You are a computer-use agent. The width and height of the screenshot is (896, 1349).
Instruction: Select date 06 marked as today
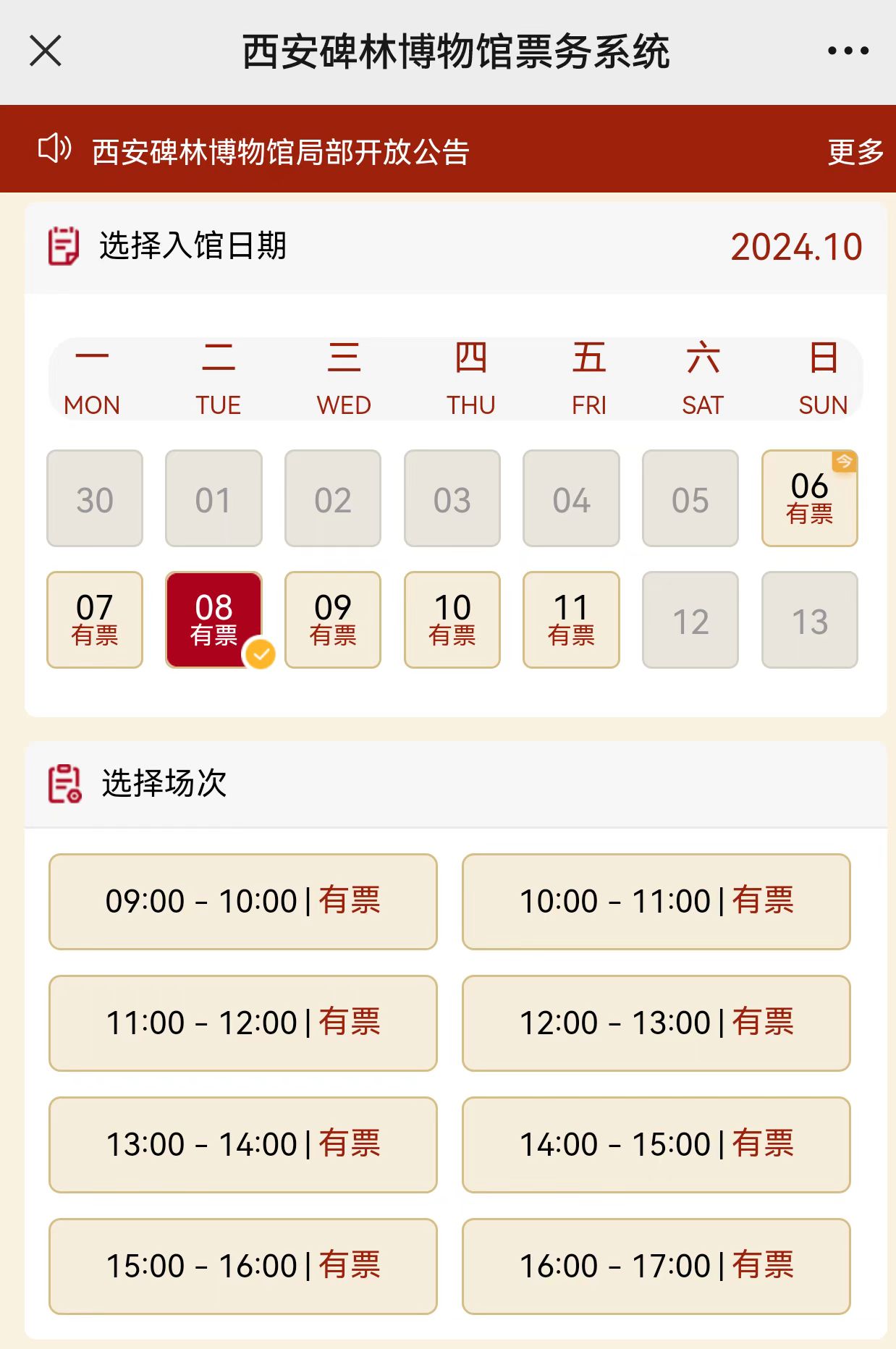(809, 498)
